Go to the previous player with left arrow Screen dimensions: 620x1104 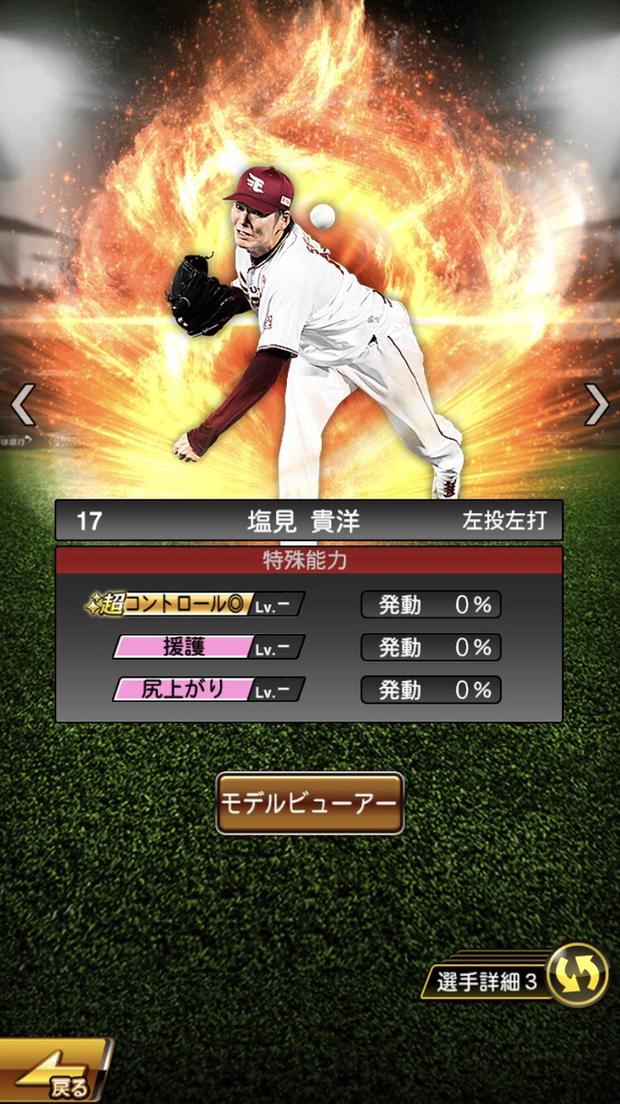pos(23,404)
